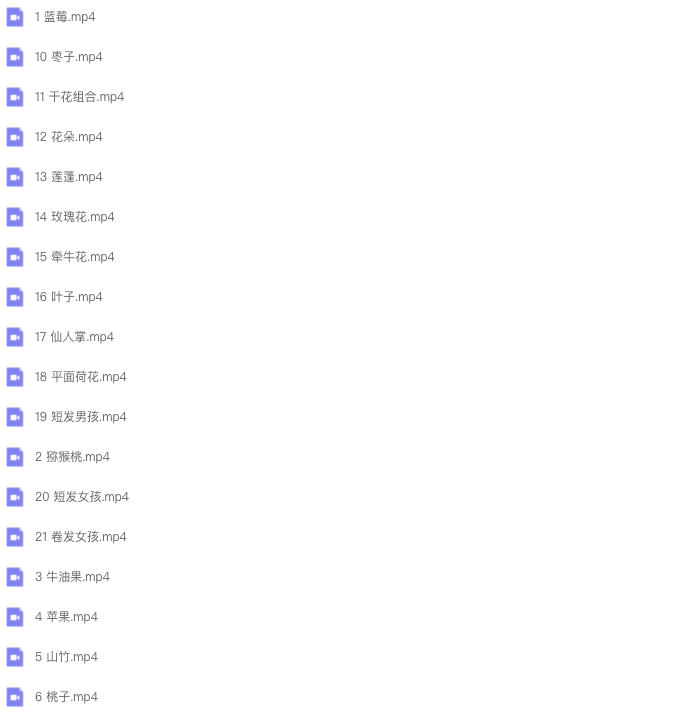The width and height of the screenshot is (675, 718).
Task: Open the 5 山竹.mp4 video
Action: [66, 657]
